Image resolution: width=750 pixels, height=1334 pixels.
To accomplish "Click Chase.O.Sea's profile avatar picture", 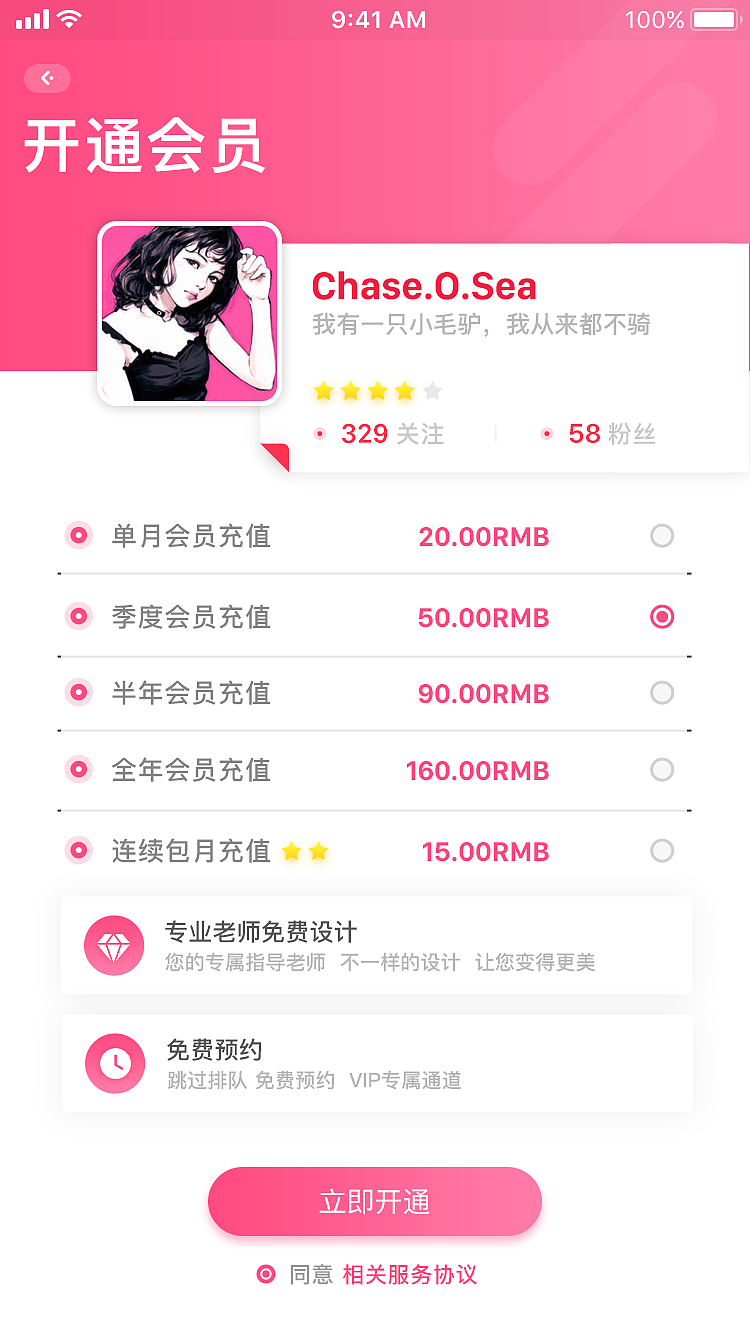I will [x=190, y=312].
